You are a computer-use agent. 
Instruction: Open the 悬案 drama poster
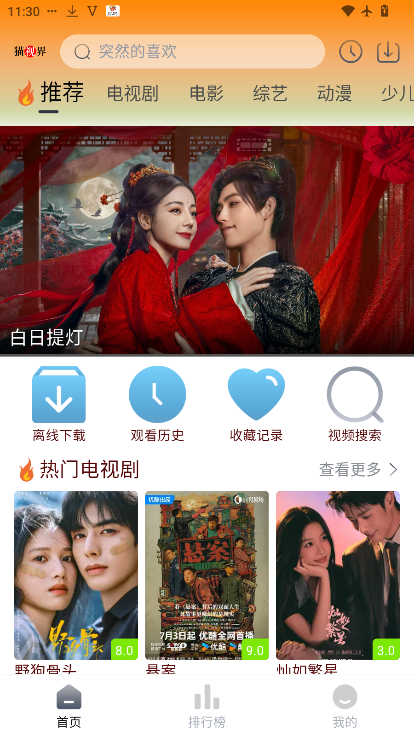pyautogui.click(x=207, y=575)
